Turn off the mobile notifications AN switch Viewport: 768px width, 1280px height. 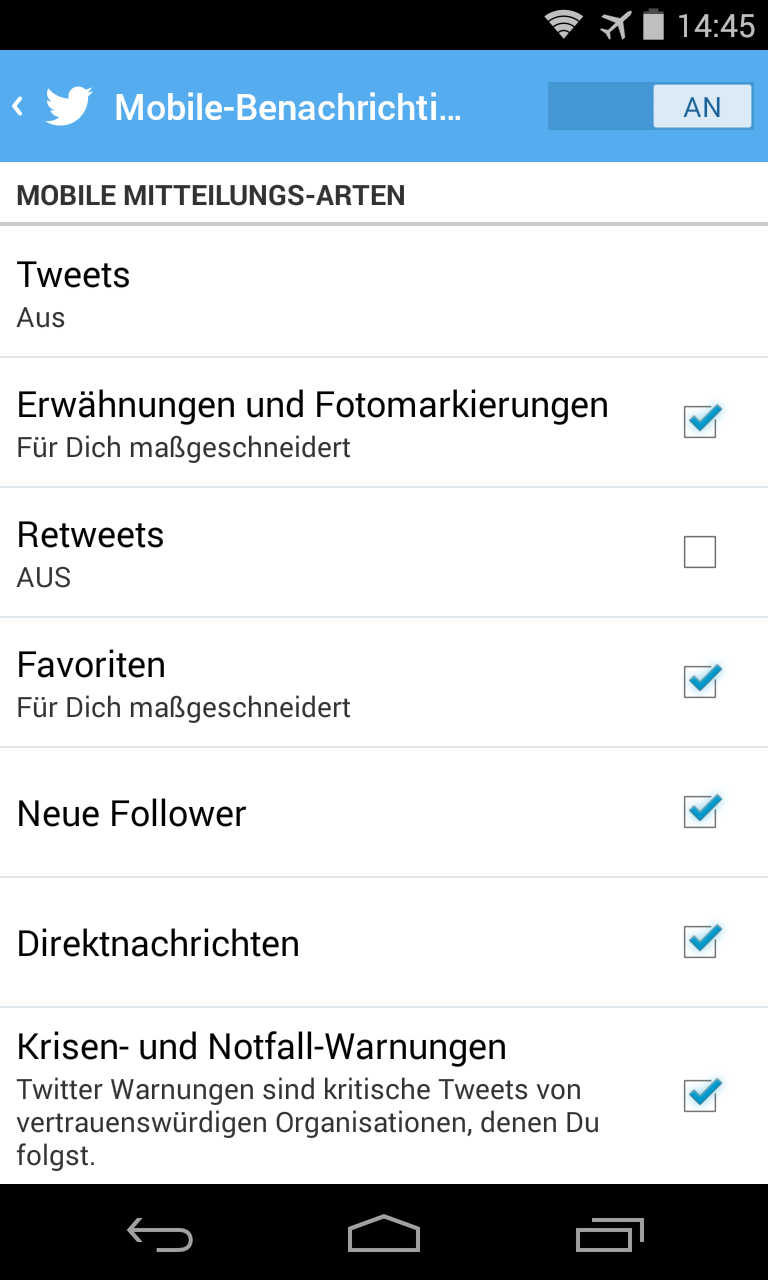(650, 106)
